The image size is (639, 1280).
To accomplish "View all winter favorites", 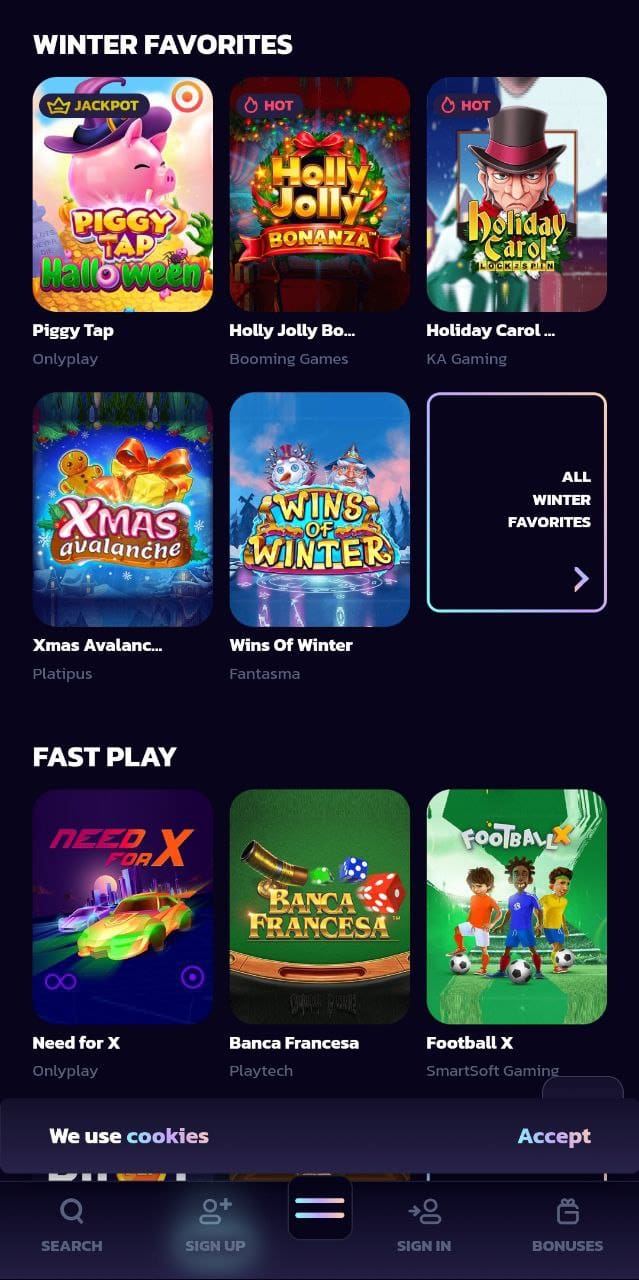I will [516, 501].
